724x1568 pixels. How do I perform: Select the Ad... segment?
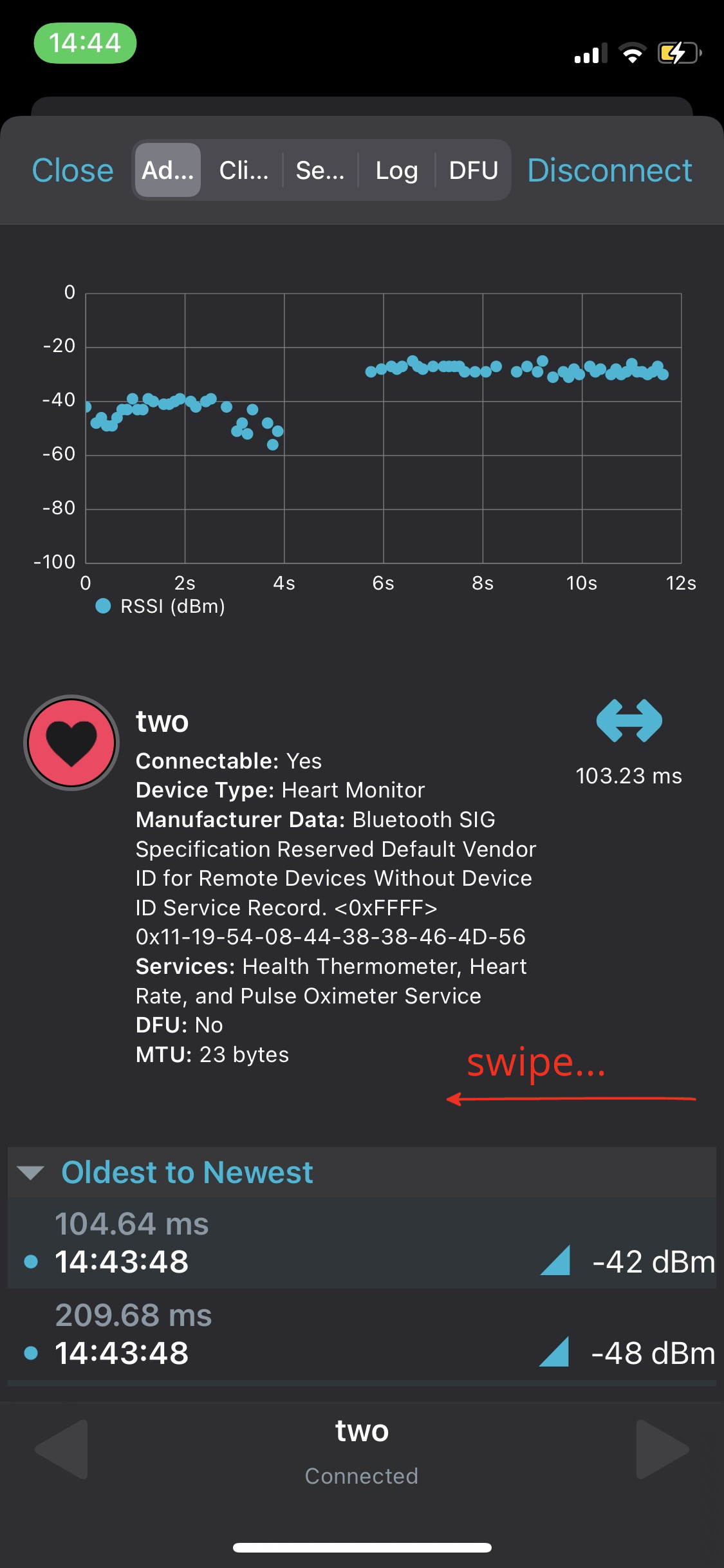(168, 171)
